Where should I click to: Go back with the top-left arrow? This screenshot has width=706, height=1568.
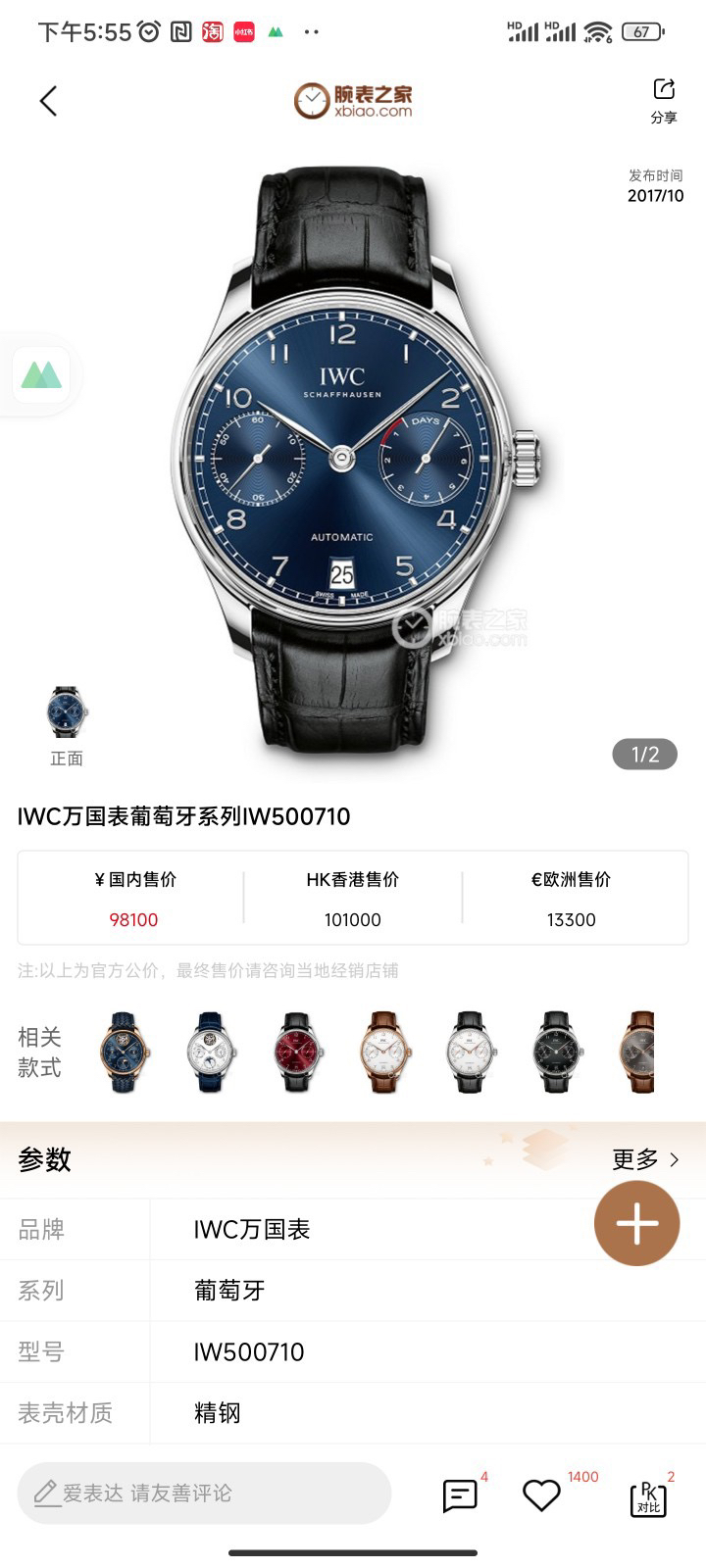click(48, 101)
